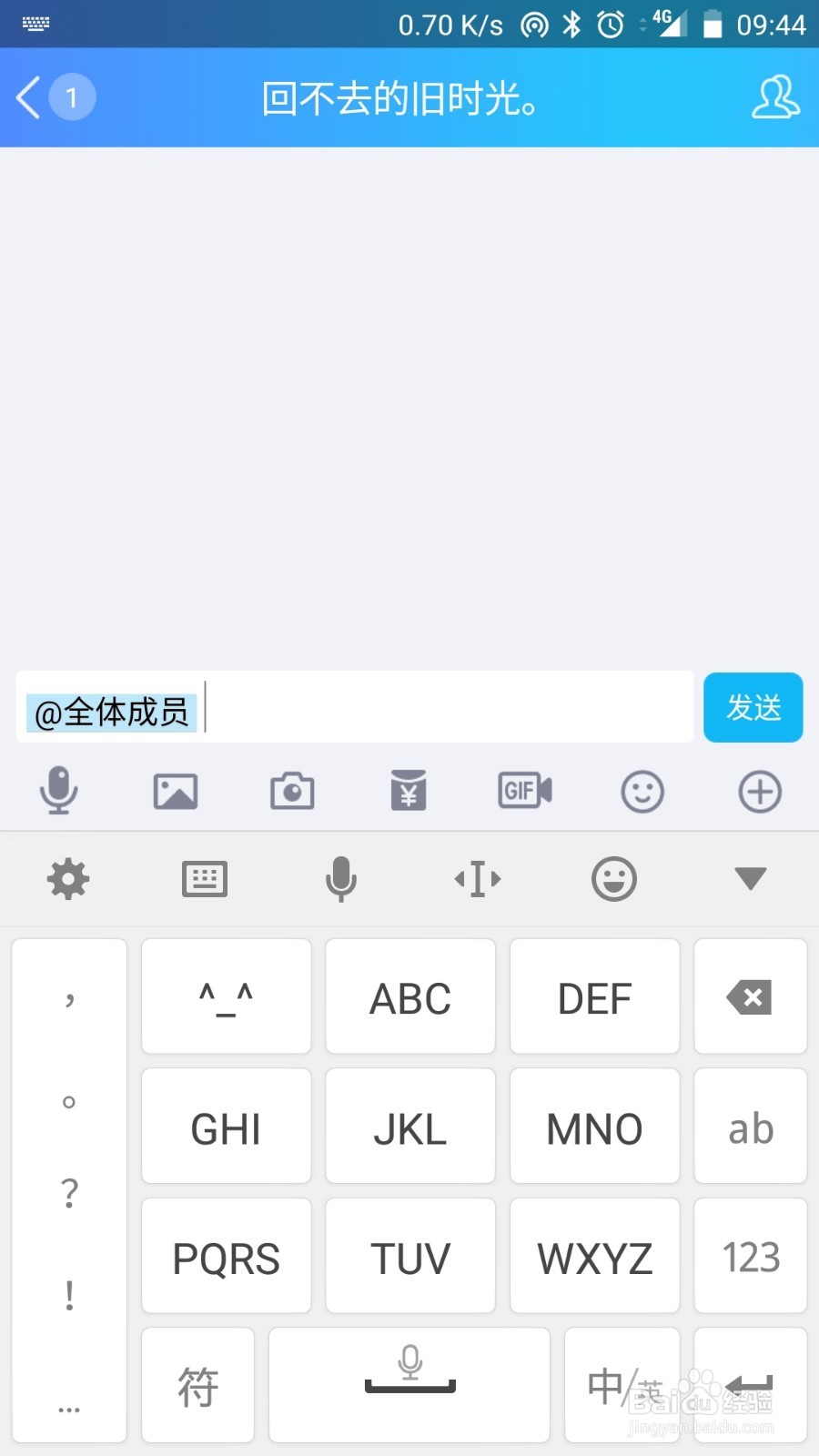Open the keyboard settings gear icon
Screen dimensions: 819x1456
pos(68,878)
